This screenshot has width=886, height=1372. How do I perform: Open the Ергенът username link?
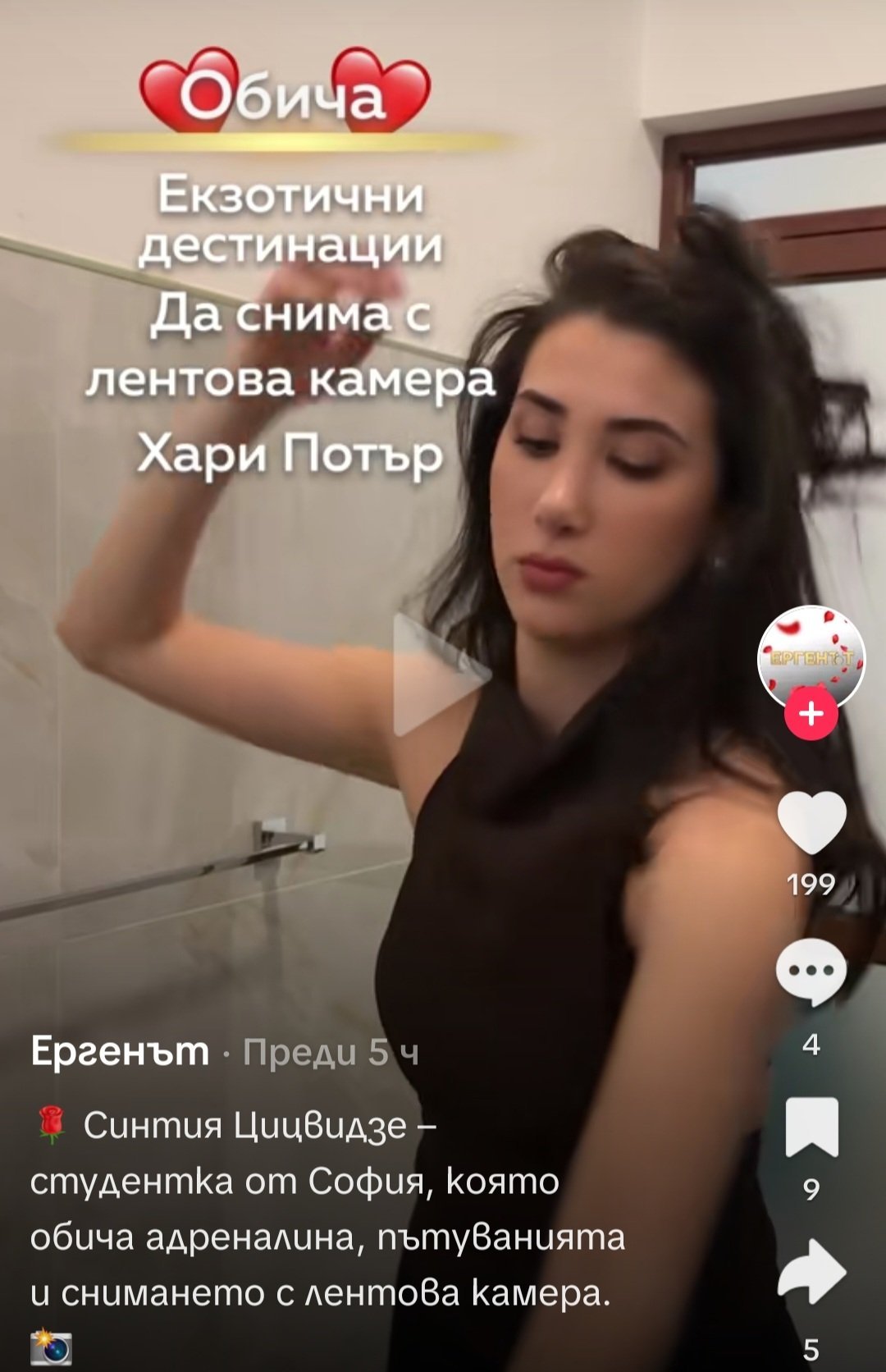[x=120, y=1050]
